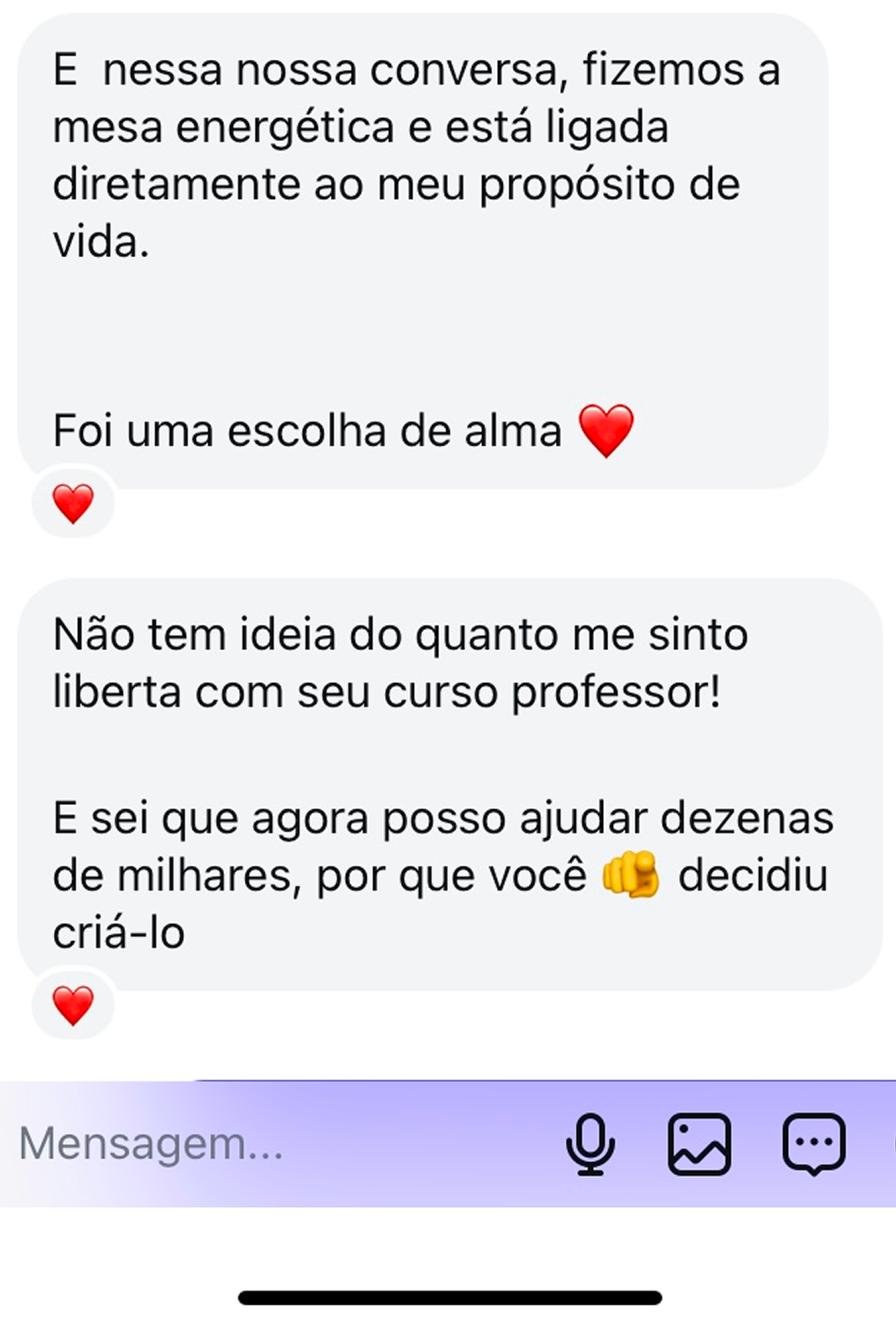View heart reaction under "decidiu criá-lo" message

point(73,1005)
